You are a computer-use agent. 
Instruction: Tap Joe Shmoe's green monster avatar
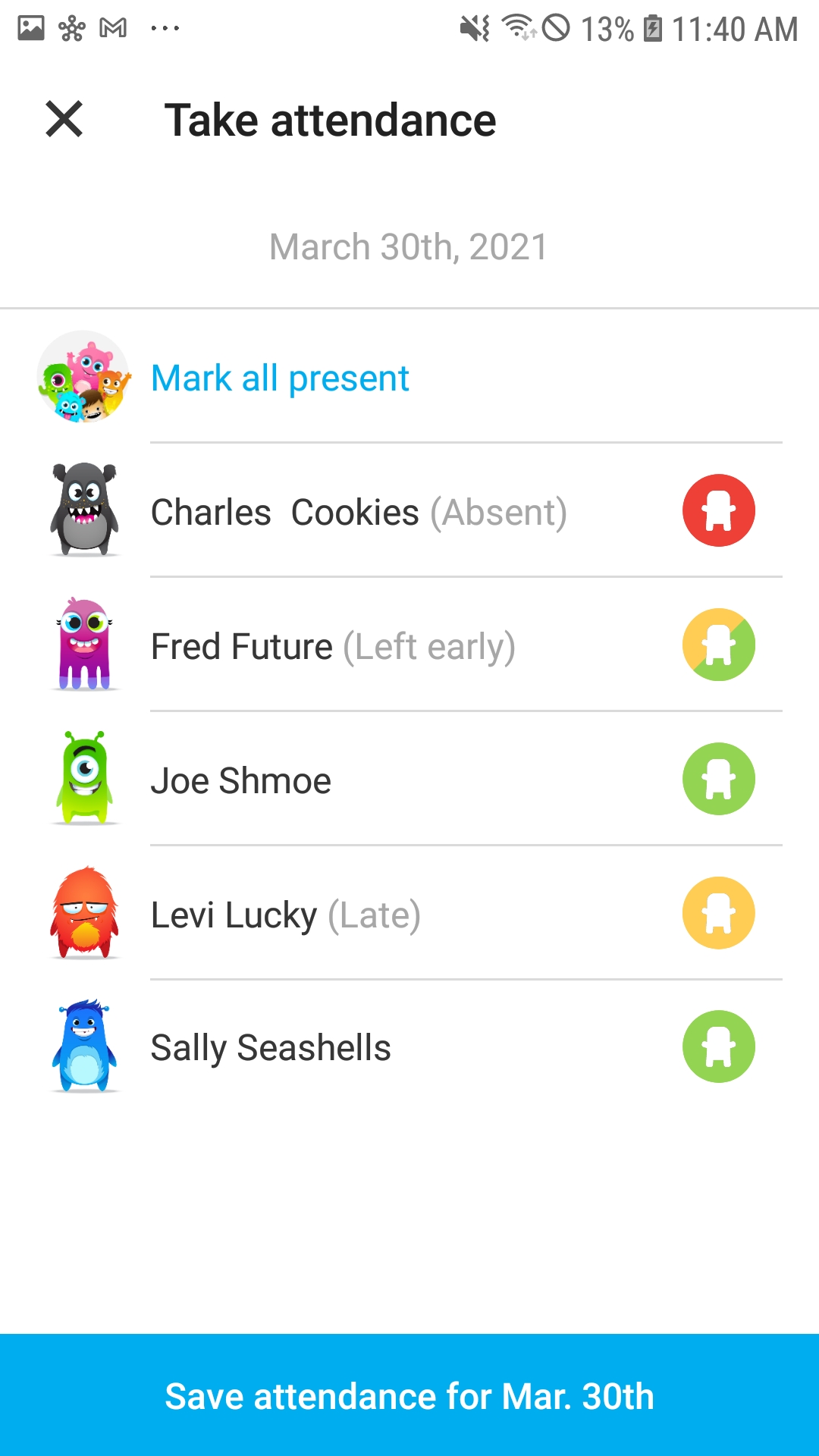pos(83,779)
